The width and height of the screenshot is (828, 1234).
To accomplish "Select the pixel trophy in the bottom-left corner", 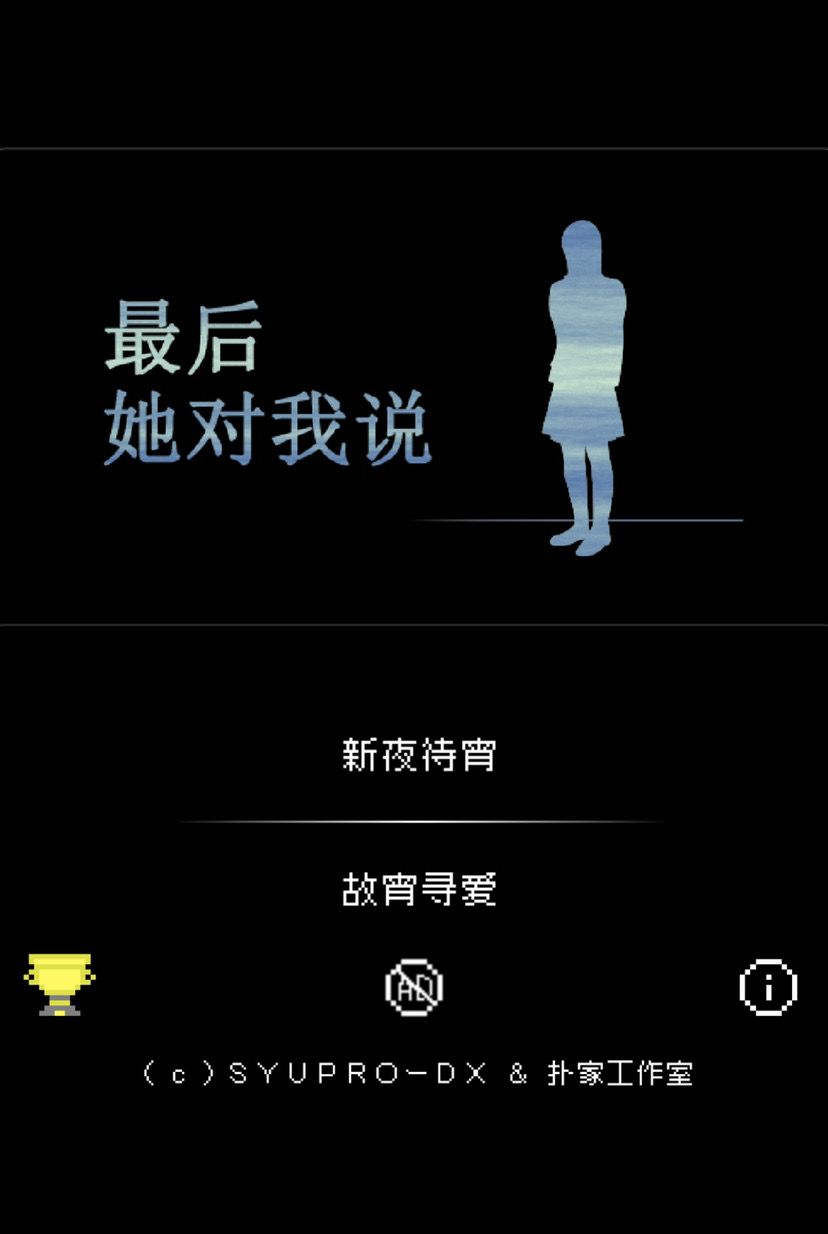I will [x=60, y=985].
